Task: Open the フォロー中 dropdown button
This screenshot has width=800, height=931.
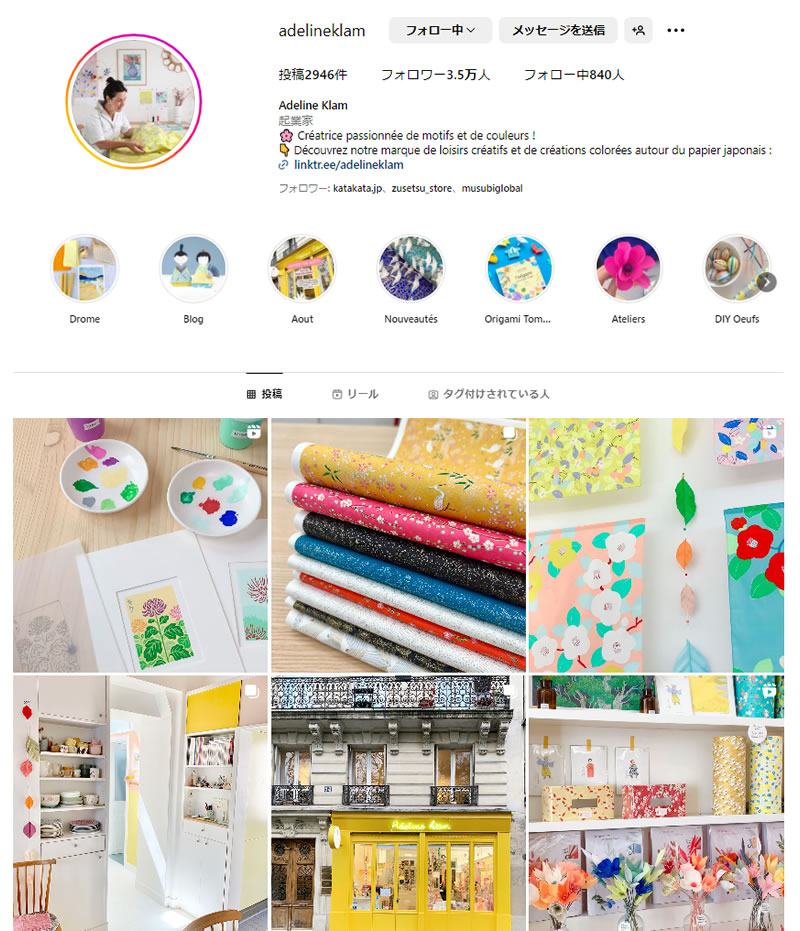Action: pos(440,30)
